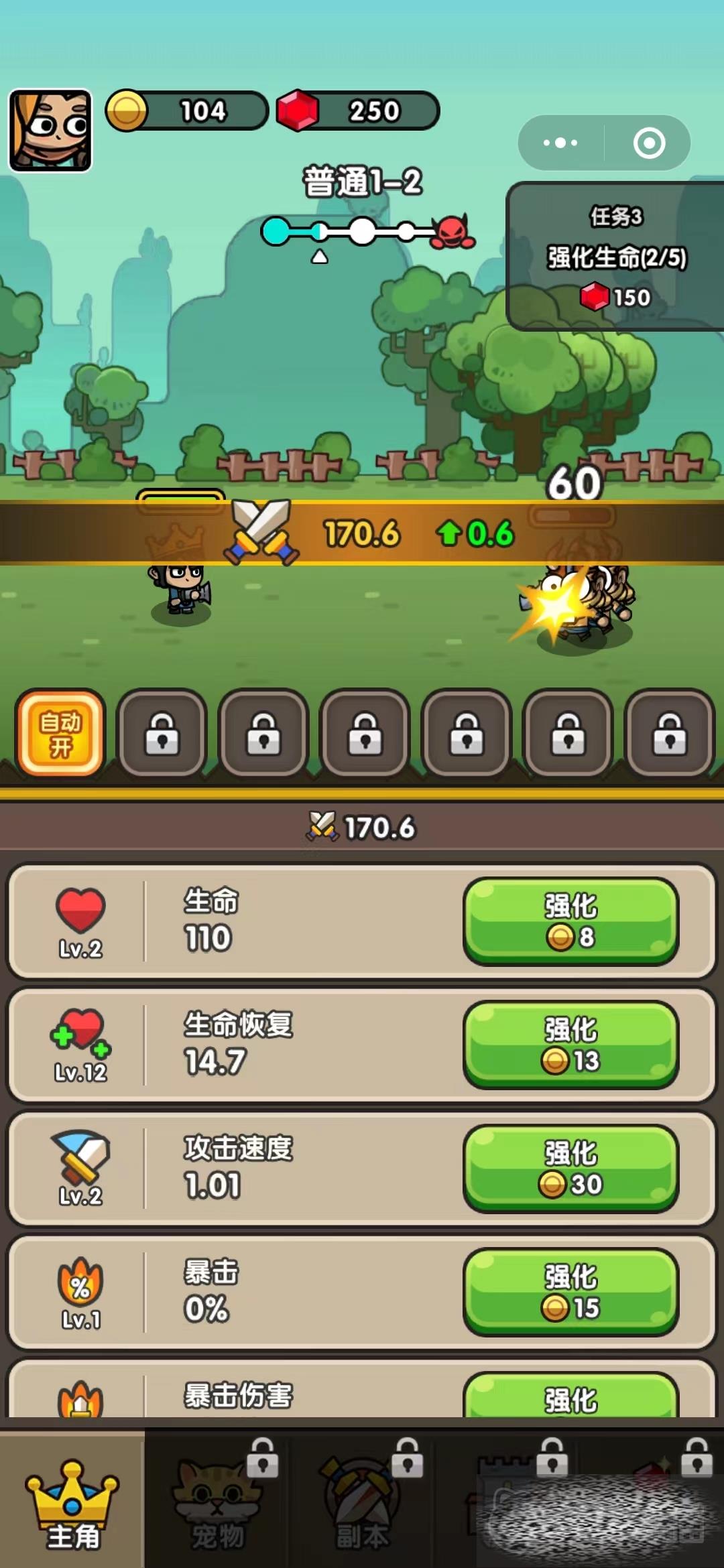Close the mini program via circle button

coord(649,143)
